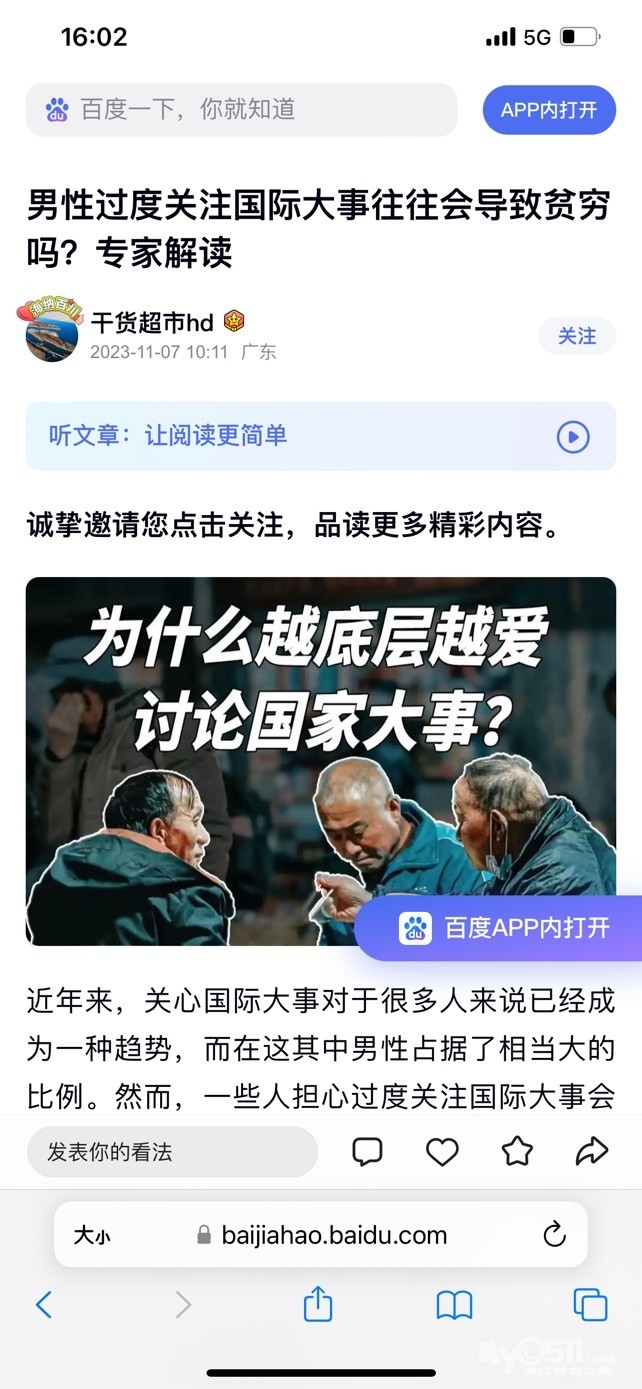Show all open Safari tabs

coord(590,1304)
